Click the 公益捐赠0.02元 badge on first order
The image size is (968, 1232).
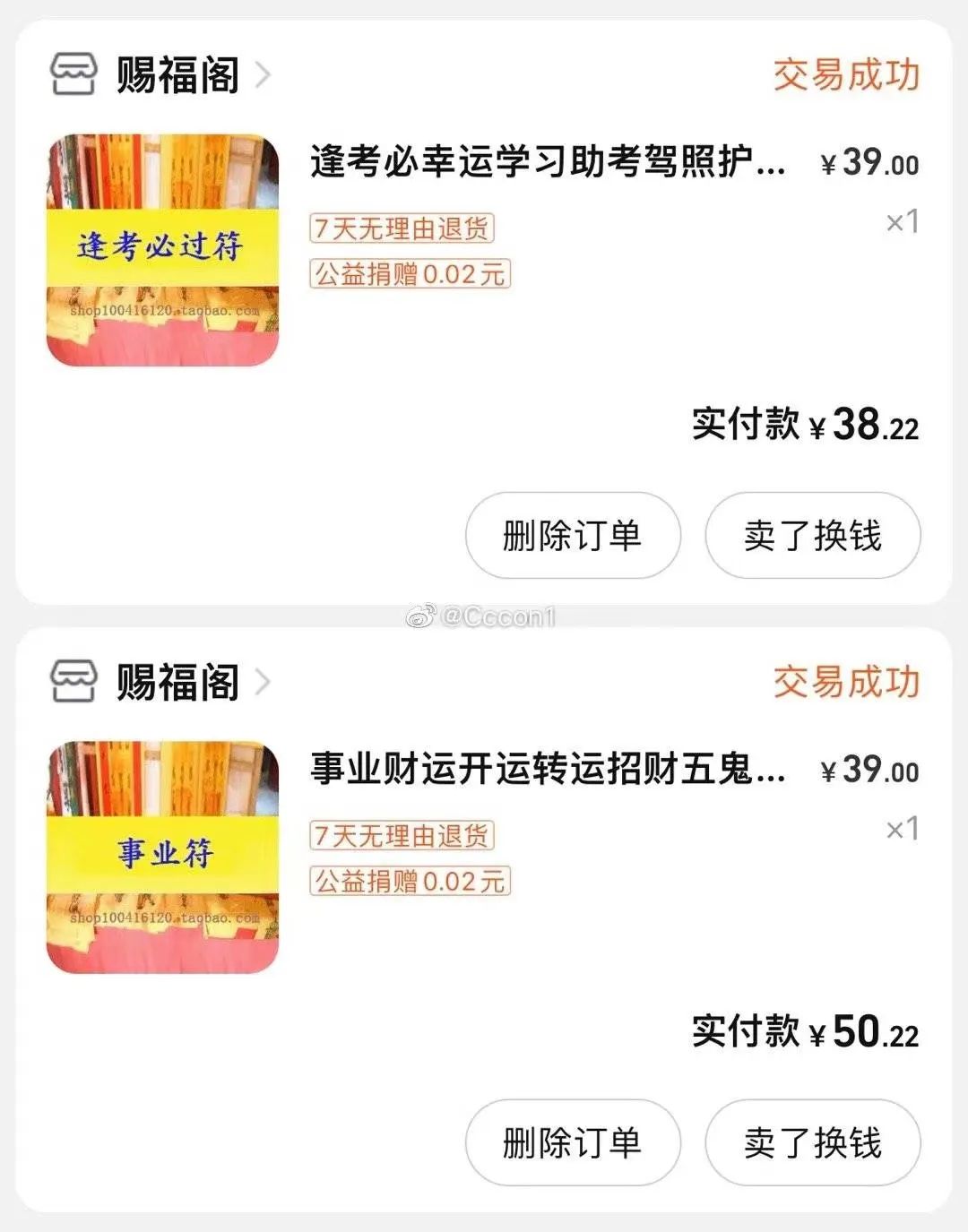(411, 275)
